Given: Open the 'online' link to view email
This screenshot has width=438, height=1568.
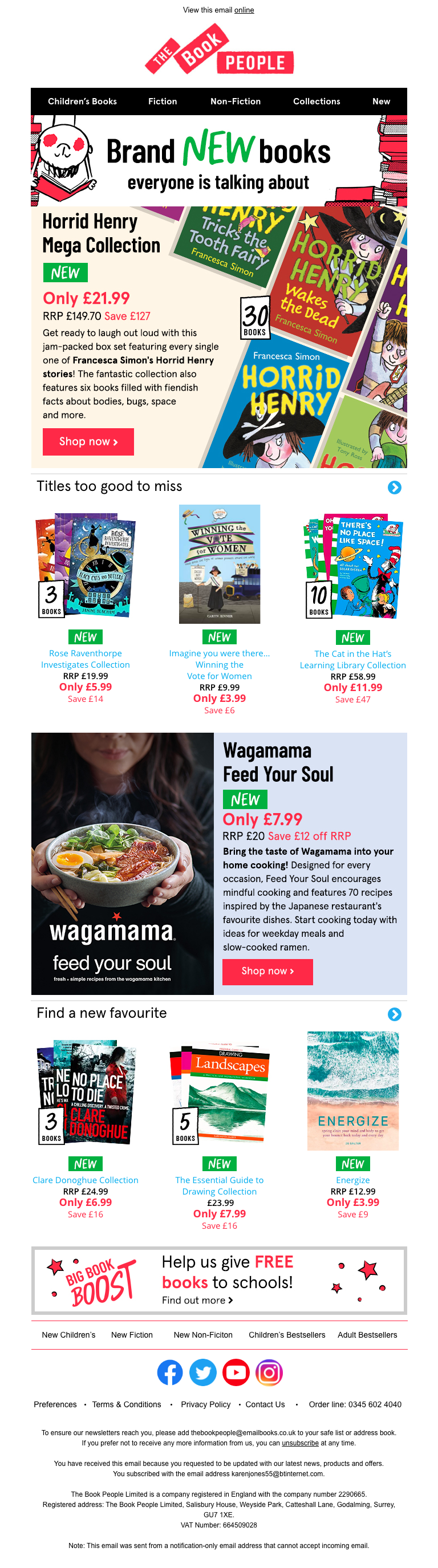Looking at the screenshot, I should point(244,10).
